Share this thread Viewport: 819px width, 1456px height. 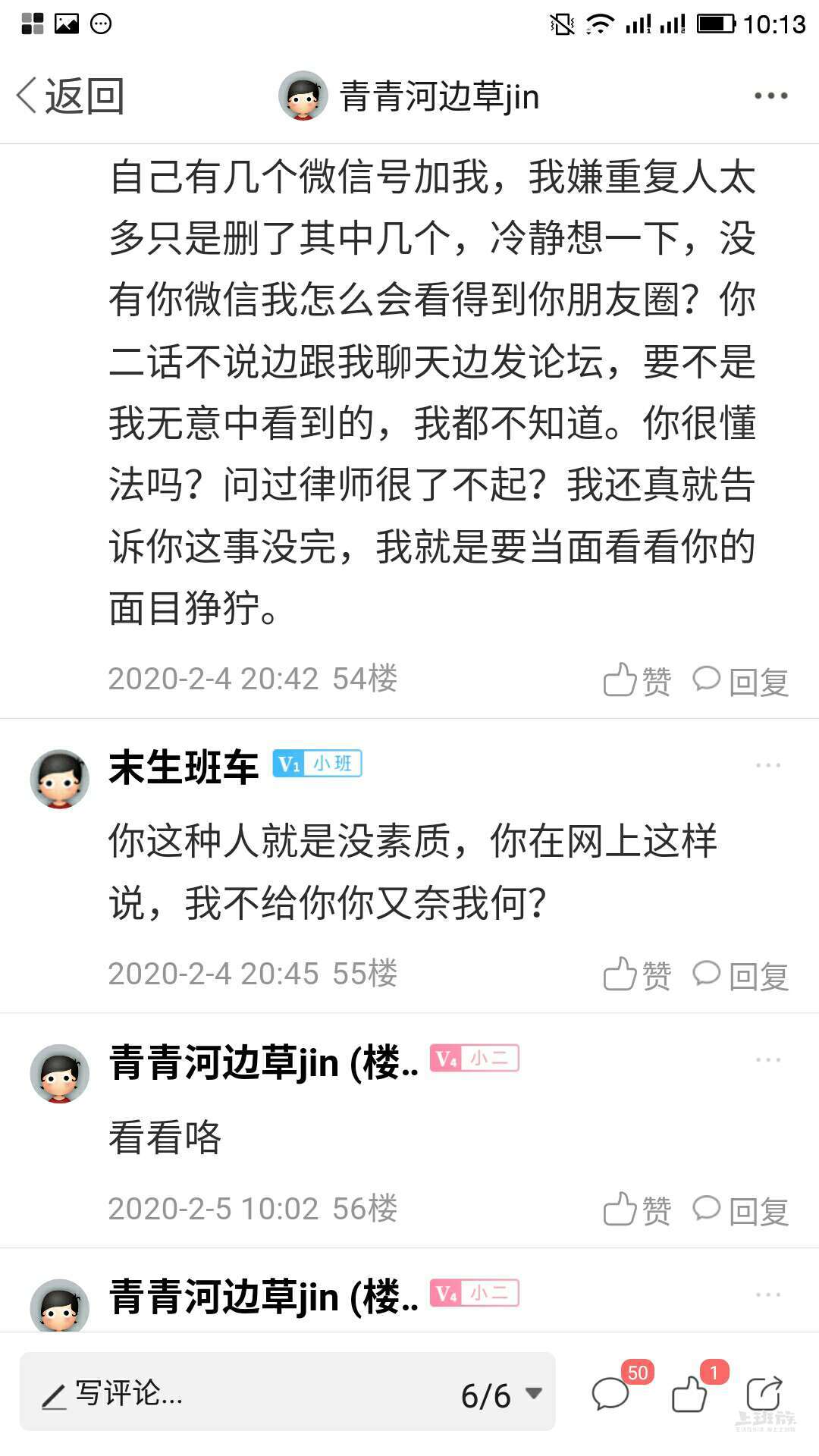(764, 1394)
